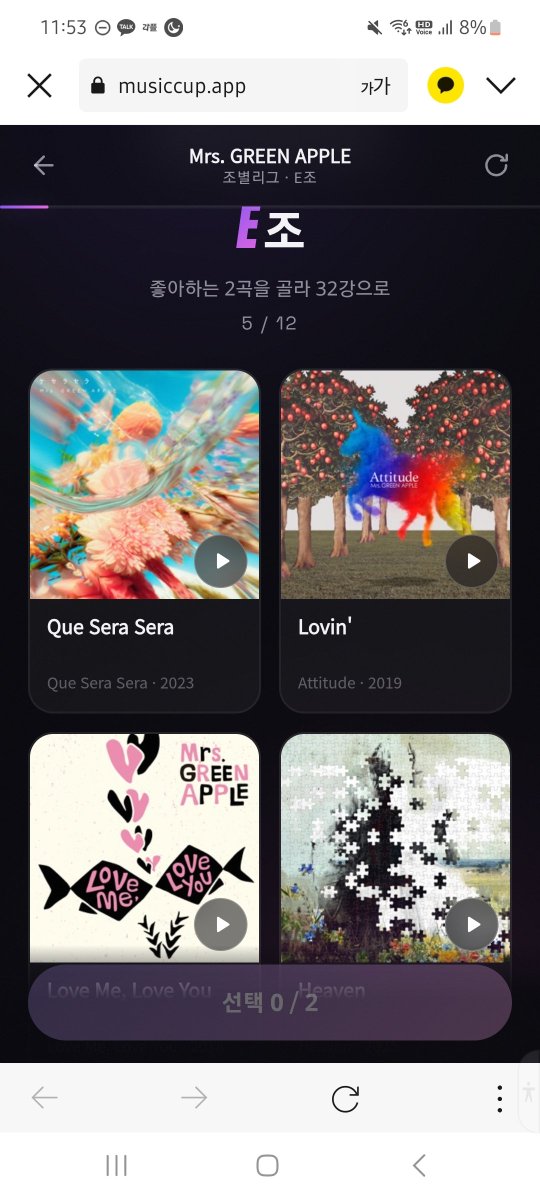Tap the system home button
The image size is (540, 1200).
(267, 1165)
